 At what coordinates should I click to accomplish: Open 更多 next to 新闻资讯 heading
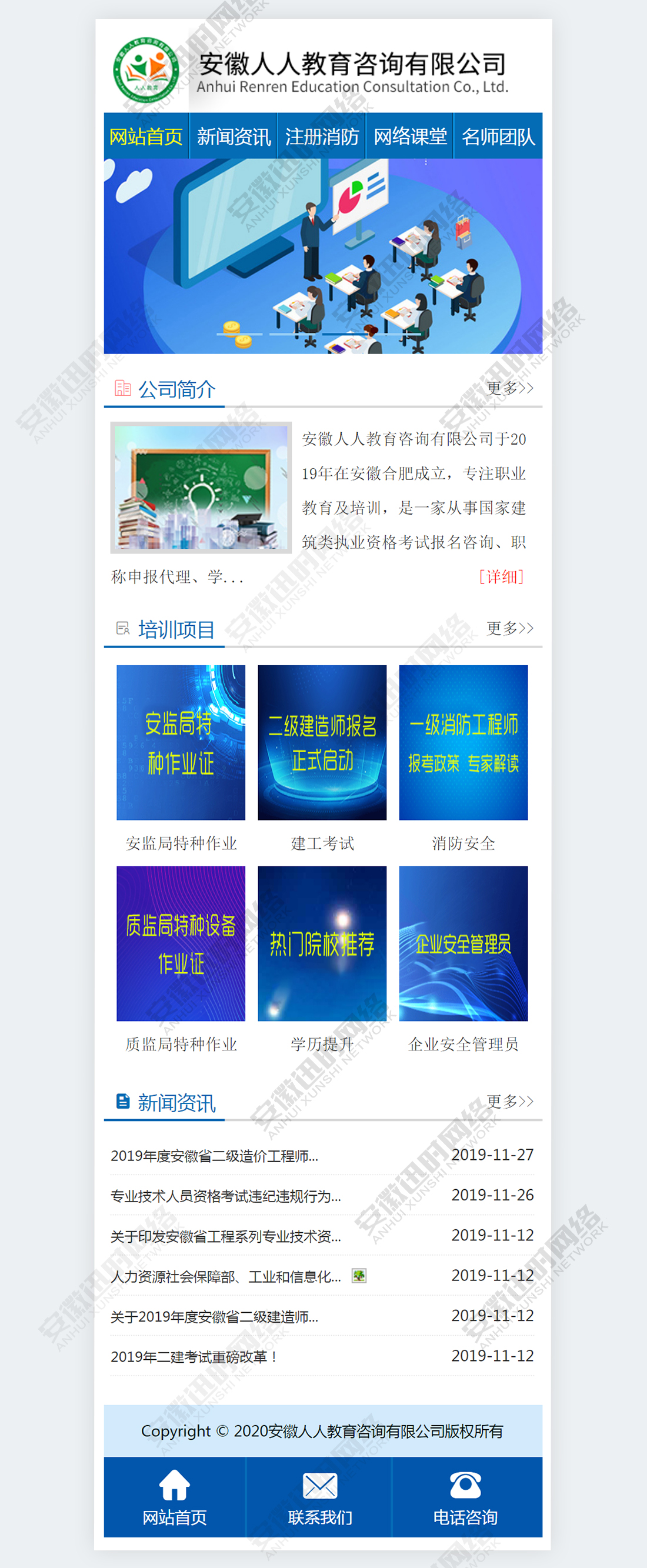509,1101
